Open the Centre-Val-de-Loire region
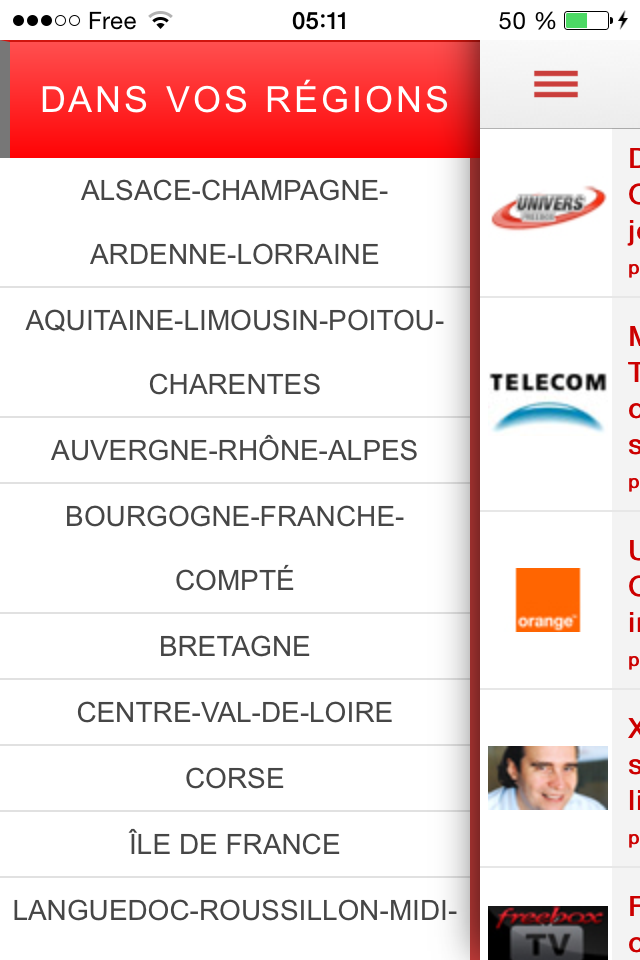 234,712
